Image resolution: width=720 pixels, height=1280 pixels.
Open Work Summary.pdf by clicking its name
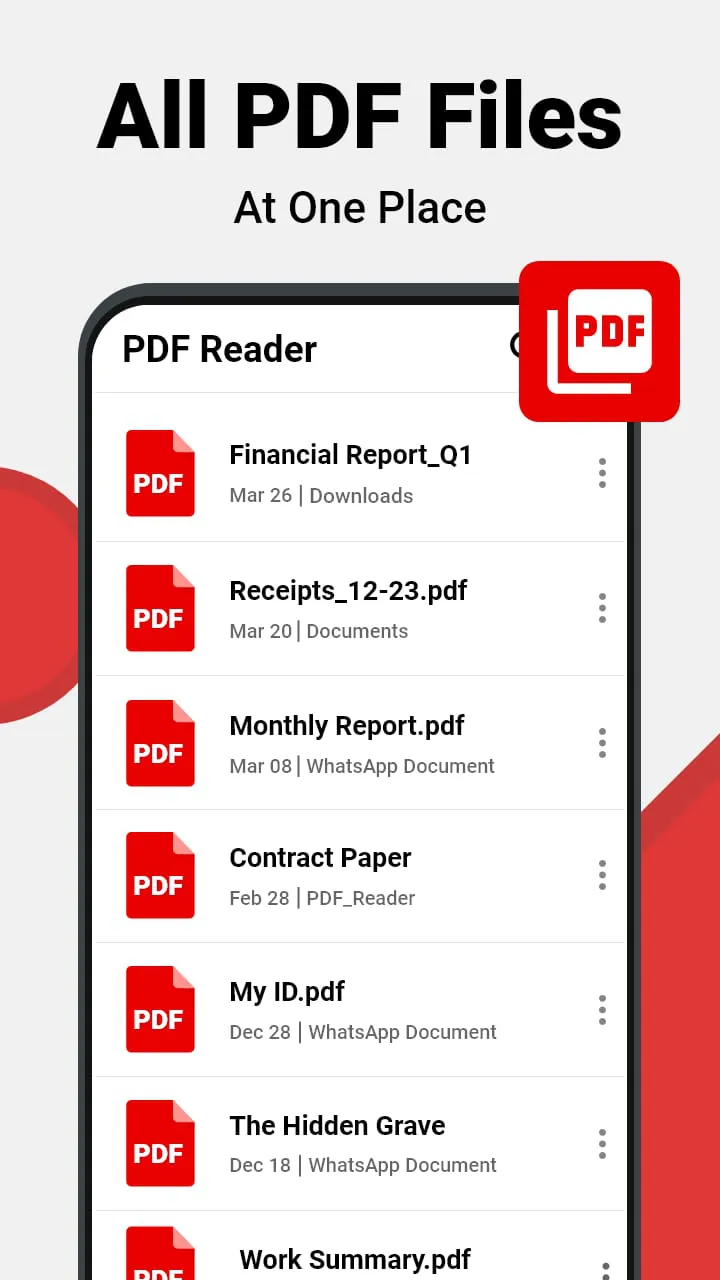click(x=353, y=1259)
